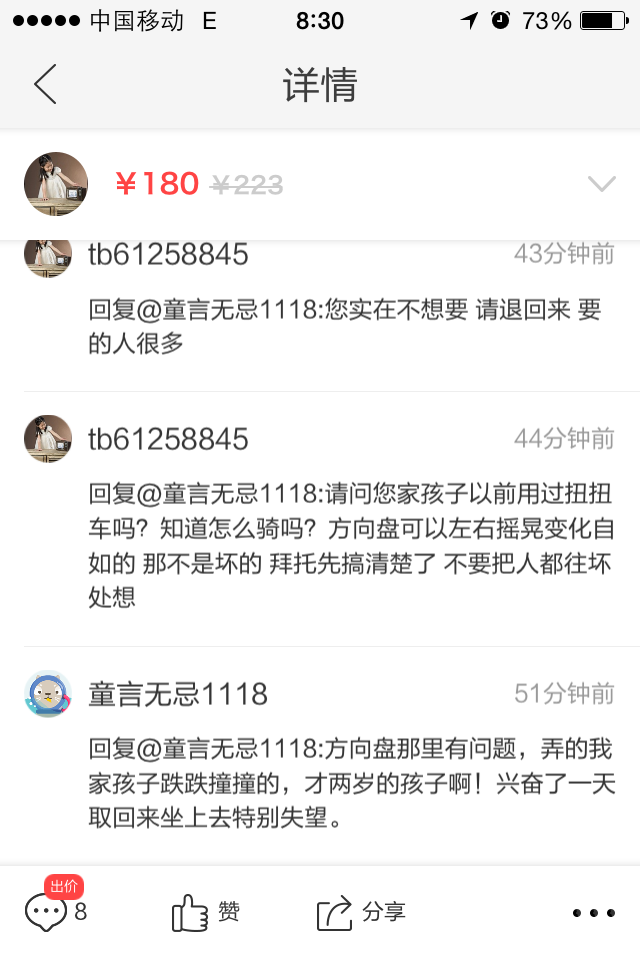The height and width of the screenshot is (960, 640).
Task: Share this listing via 分享
Action: tap(361, 912)
